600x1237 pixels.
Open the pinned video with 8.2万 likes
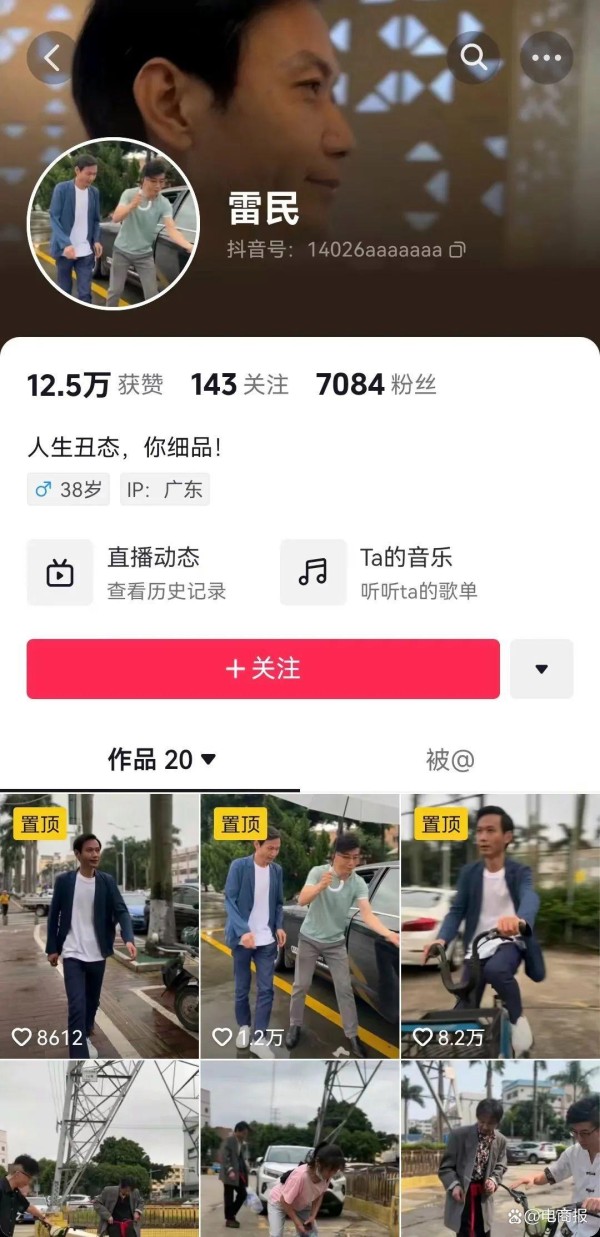pos(500,925)
